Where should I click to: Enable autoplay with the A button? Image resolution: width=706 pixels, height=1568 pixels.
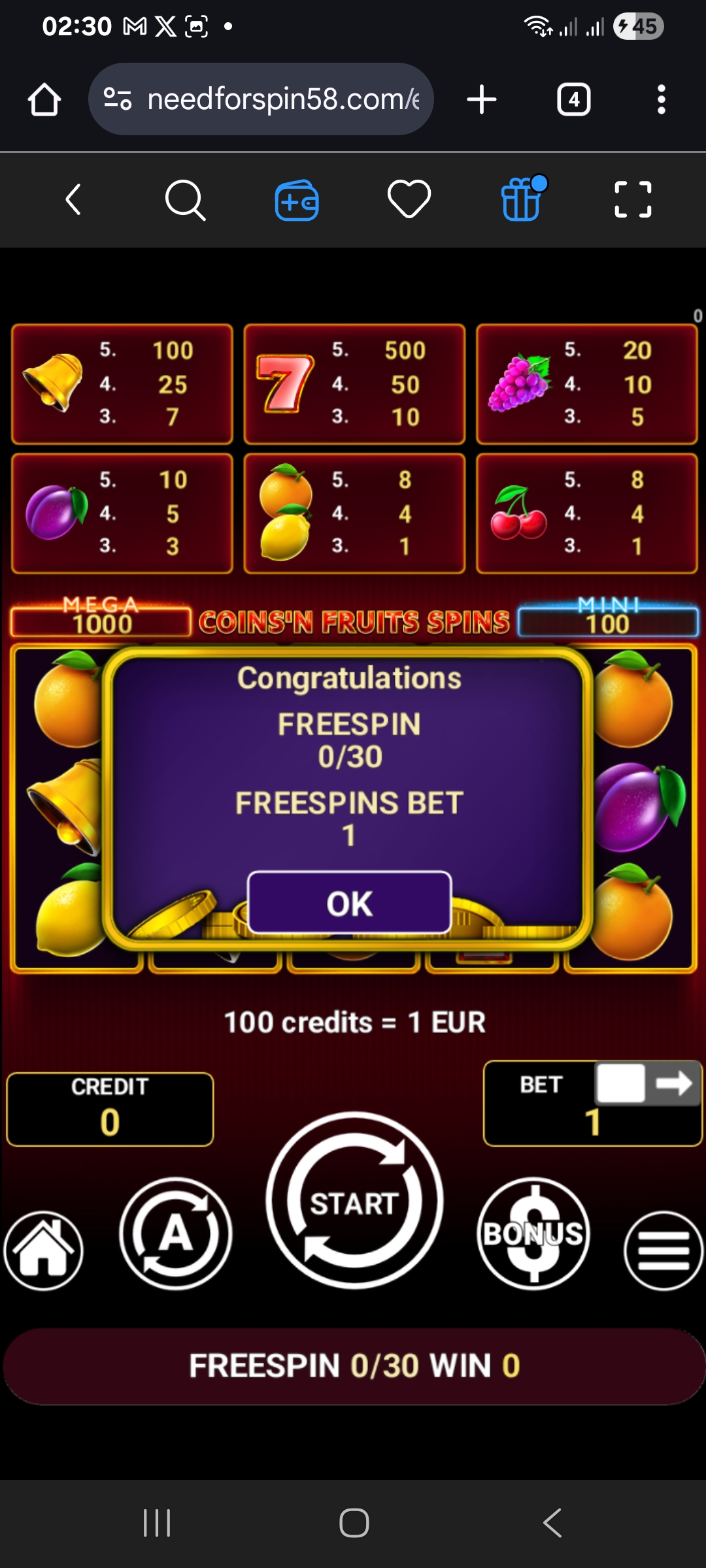click(176, 1233)
